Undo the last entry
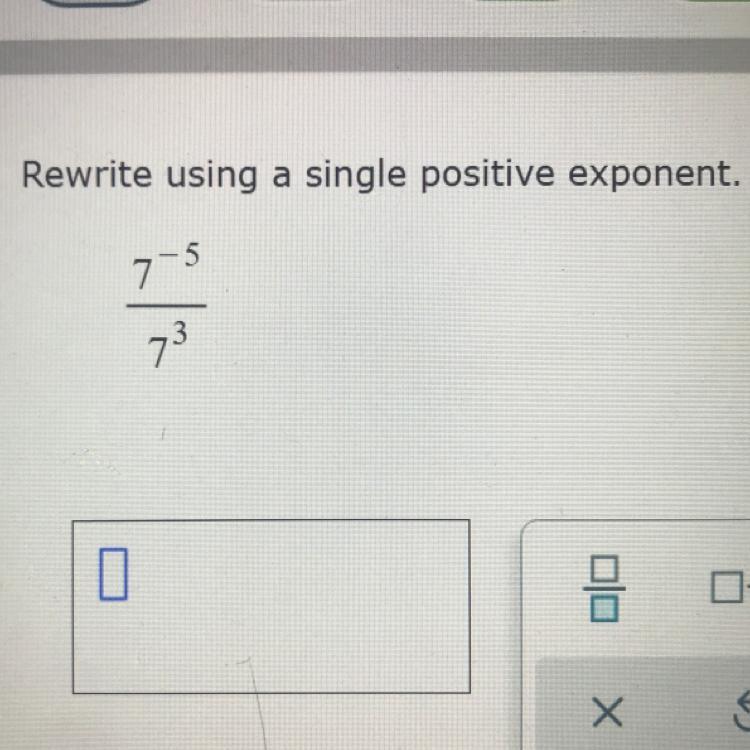This screenshot has width=750, height=750. coord(742,712)
